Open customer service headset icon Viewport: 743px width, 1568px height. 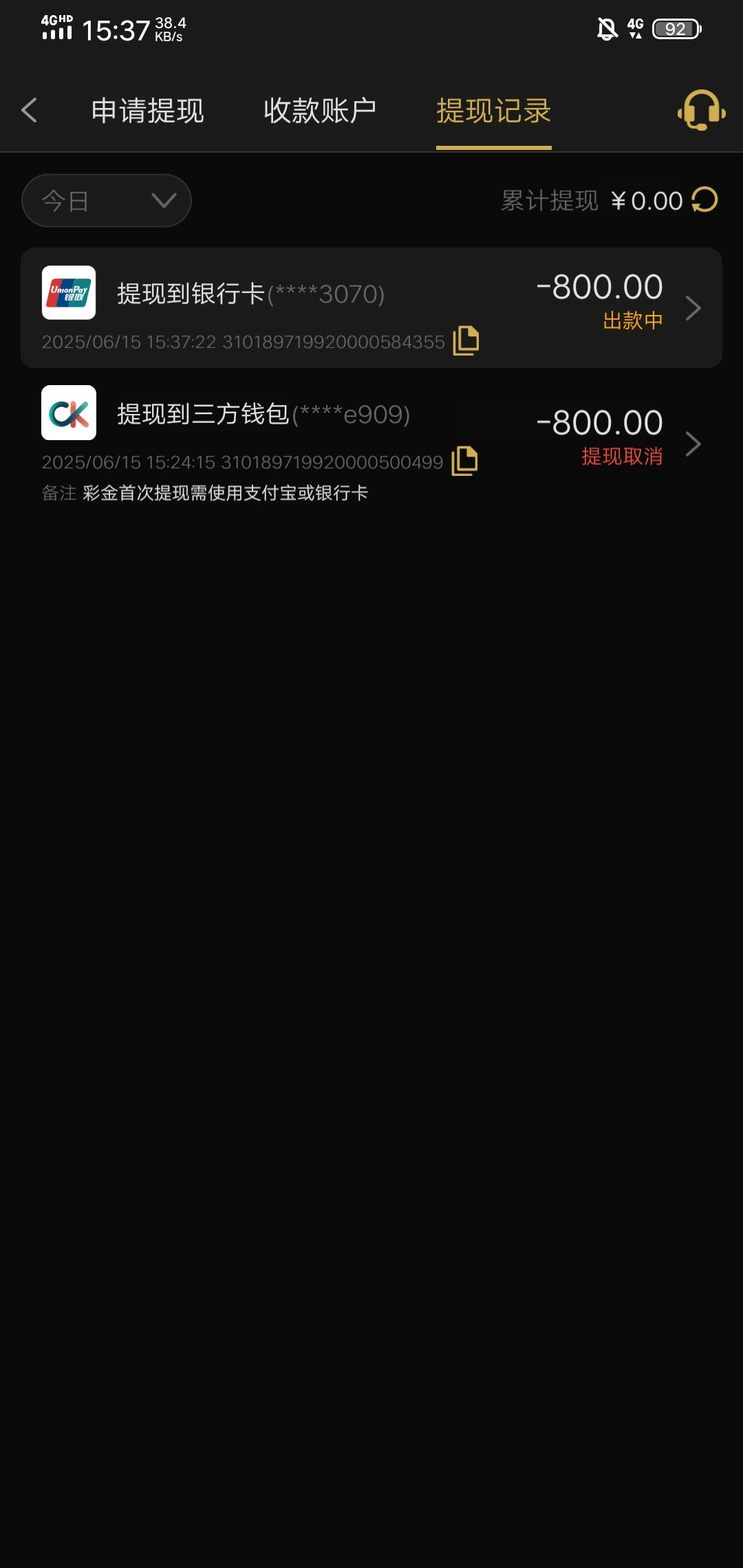701,110
